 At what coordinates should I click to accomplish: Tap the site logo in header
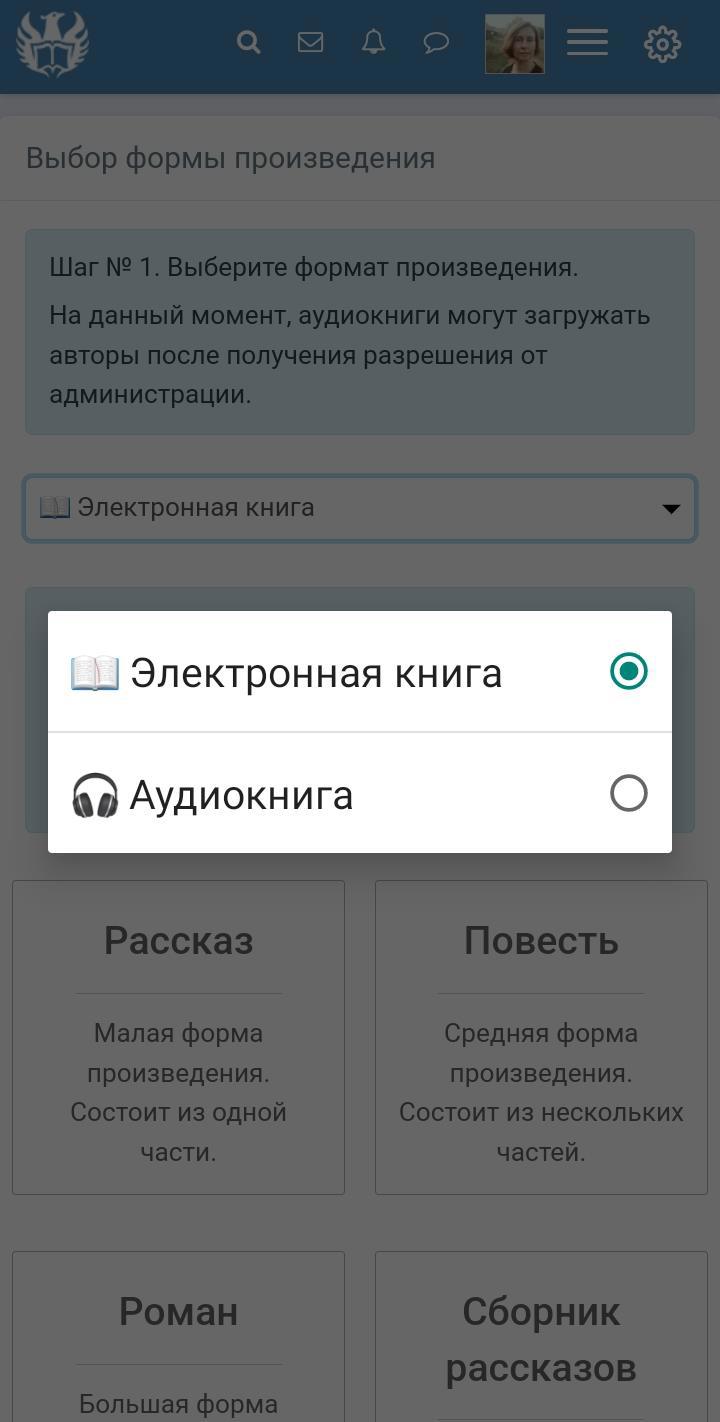(x=52, y=44)
